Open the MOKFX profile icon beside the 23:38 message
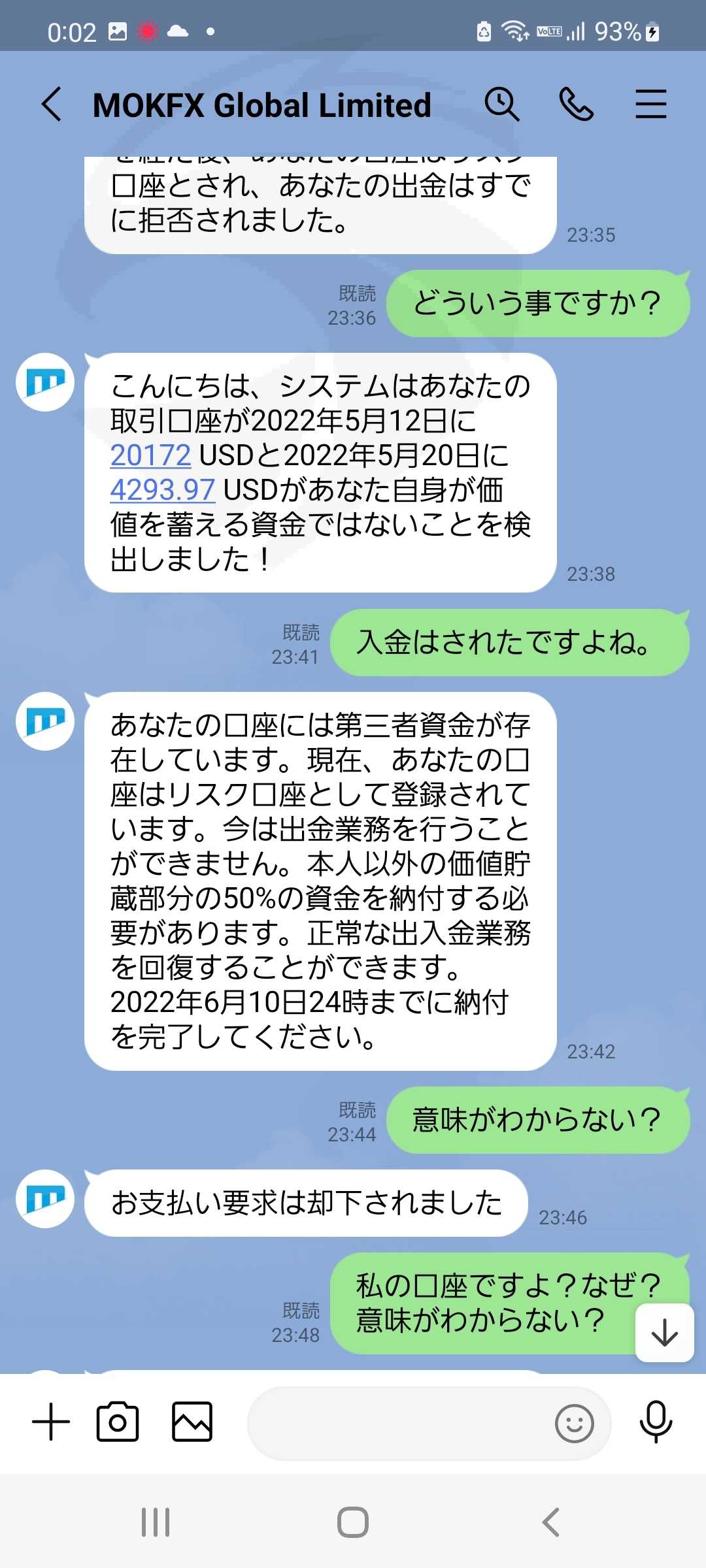 [x=45, y=382]
